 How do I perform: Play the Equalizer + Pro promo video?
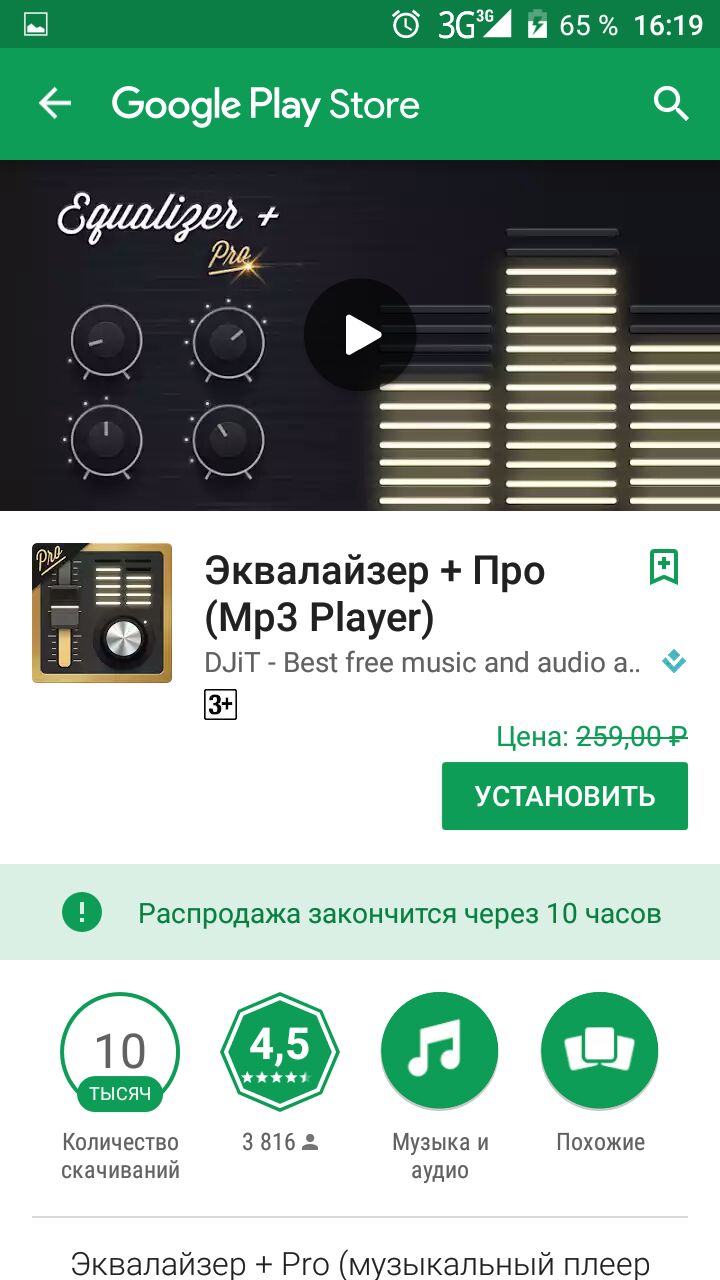tap(360, 335)
